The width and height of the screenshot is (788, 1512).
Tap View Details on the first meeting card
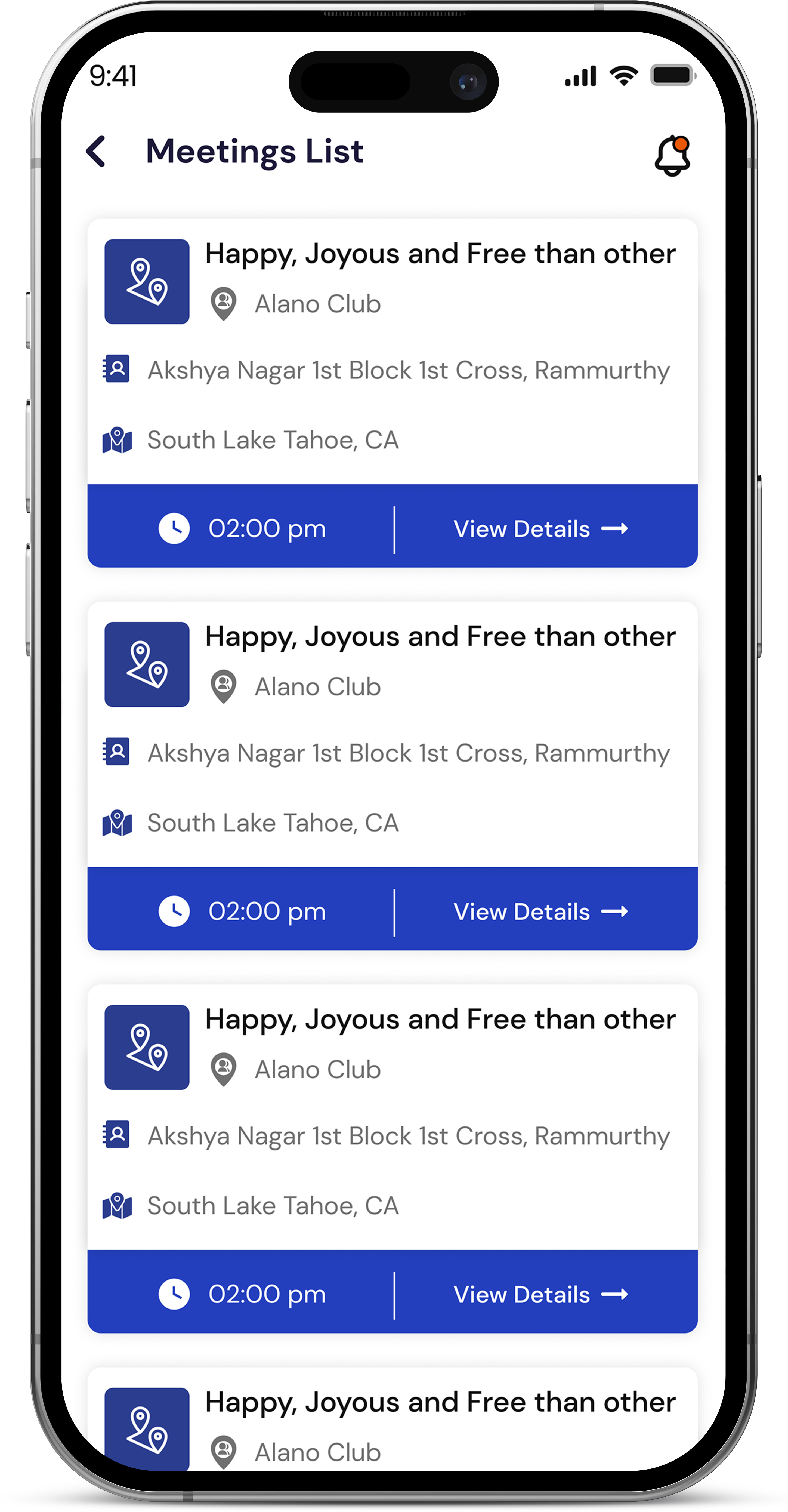pos(540,529)
